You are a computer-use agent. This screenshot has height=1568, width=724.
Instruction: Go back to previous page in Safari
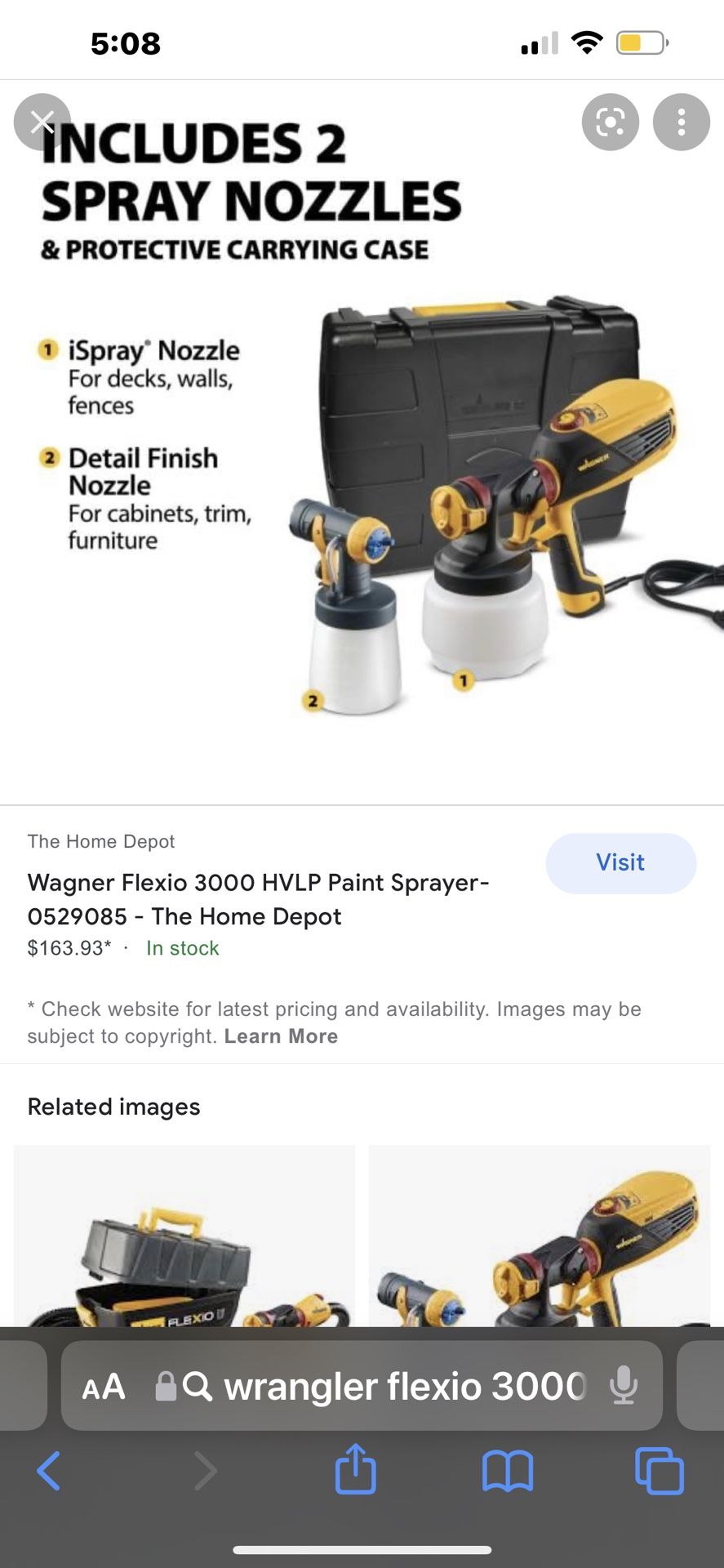pyautogui.click(x=49, y=1471)
